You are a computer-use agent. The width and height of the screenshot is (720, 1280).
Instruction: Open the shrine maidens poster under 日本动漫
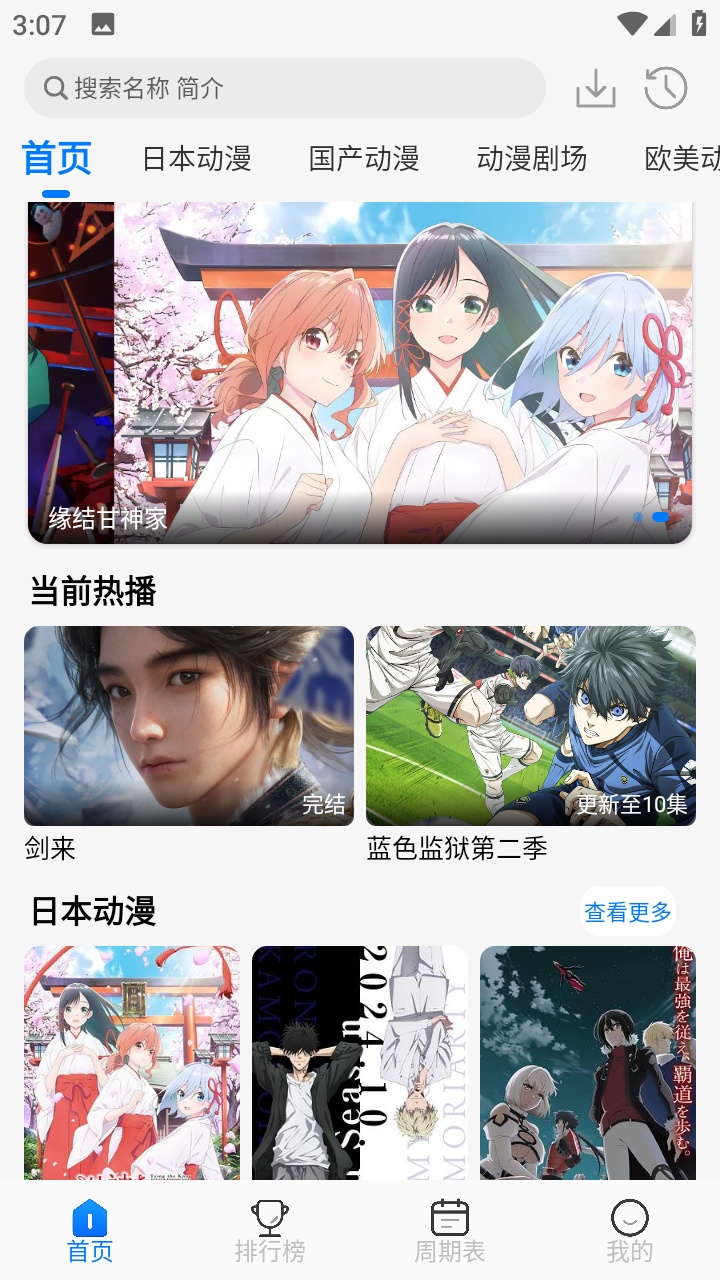(132, 1062)
